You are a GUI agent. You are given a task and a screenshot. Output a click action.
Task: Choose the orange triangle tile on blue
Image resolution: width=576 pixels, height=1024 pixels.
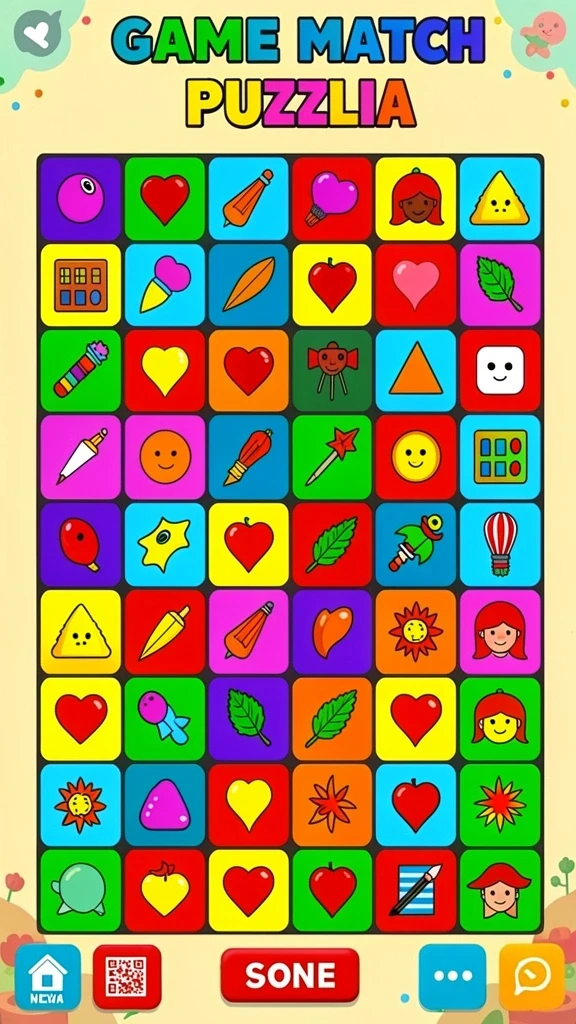(416, 370)
